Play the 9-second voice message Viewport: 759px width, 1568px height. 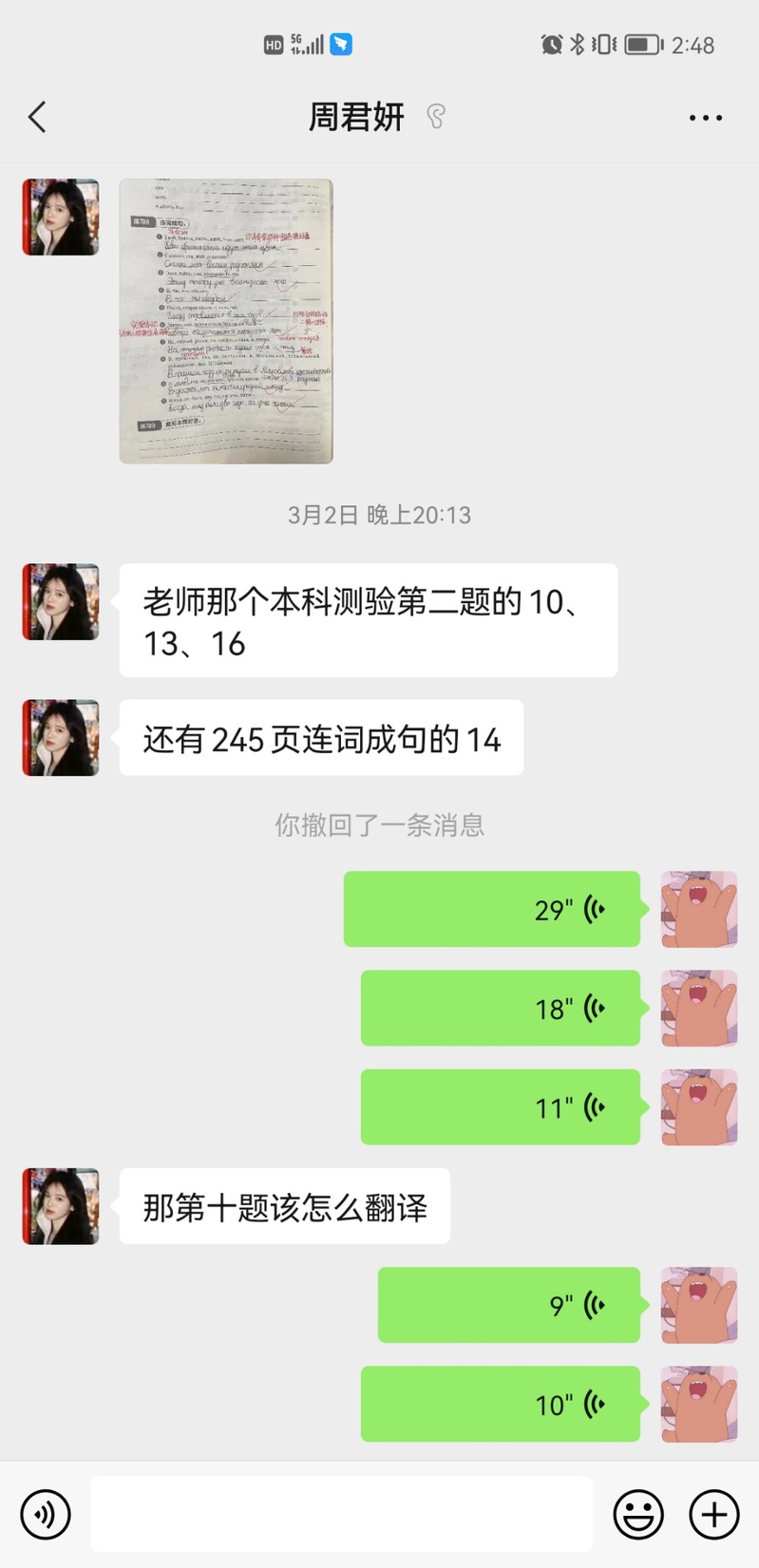tap(508, 1305)
